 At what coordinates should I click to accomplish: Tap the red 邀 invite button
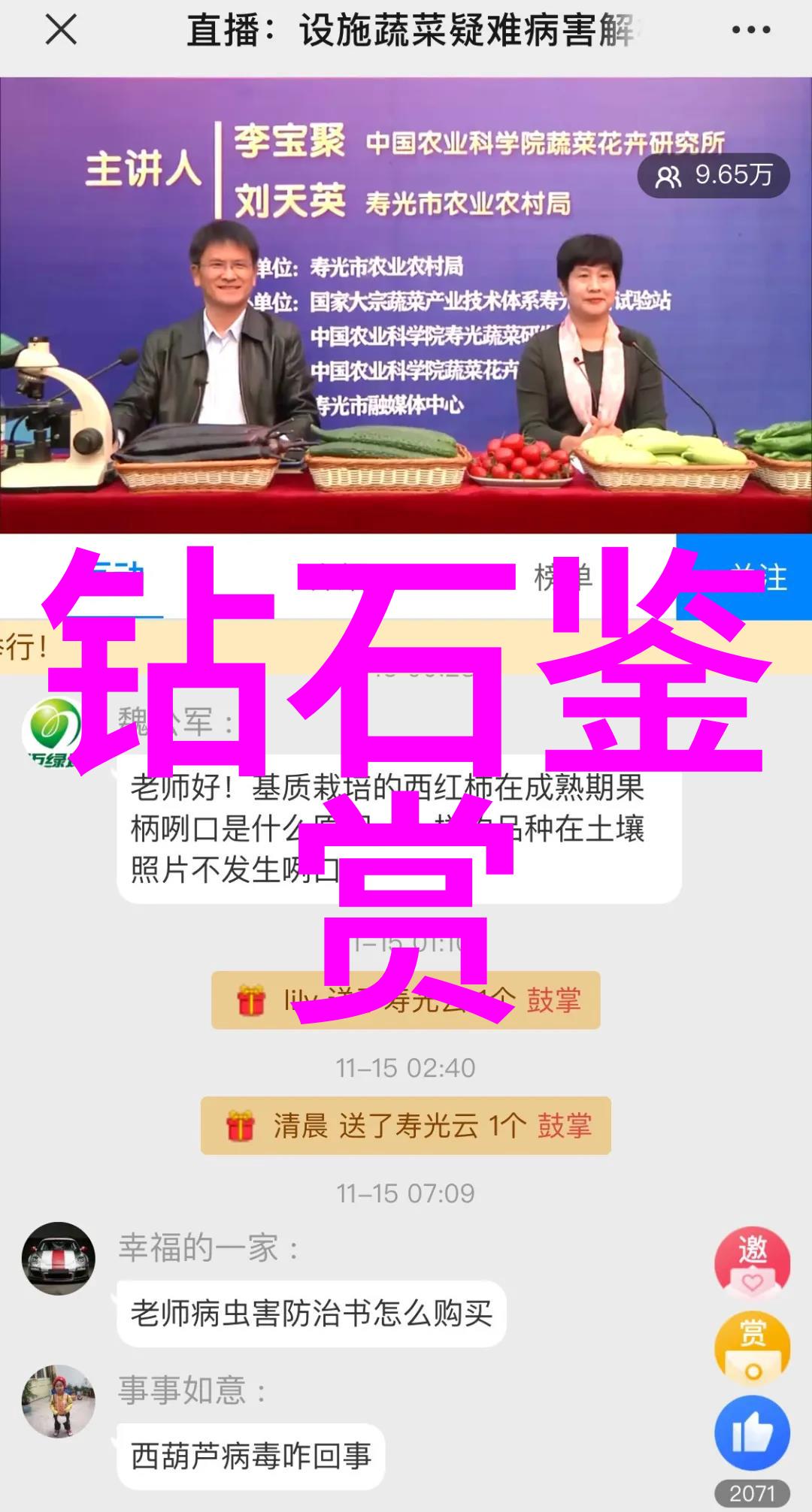[752, 1263]
